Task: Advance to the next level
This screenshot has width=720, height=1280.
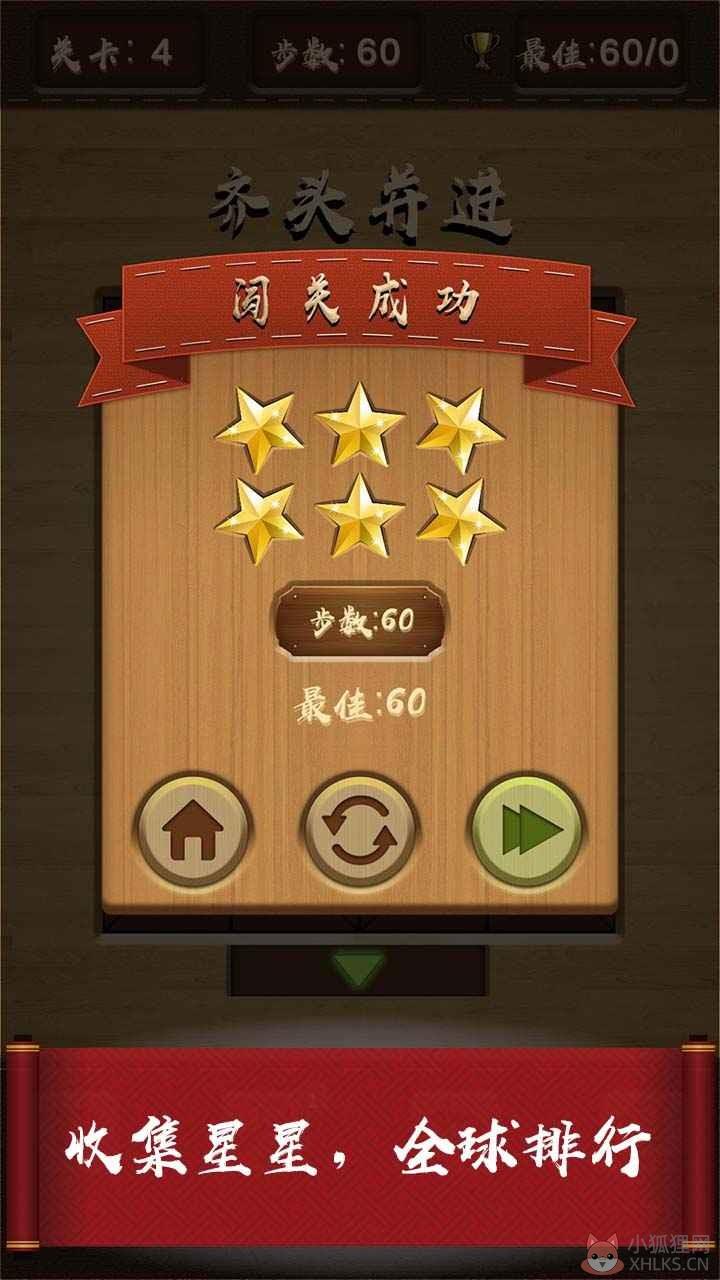Action: [527, 832]
